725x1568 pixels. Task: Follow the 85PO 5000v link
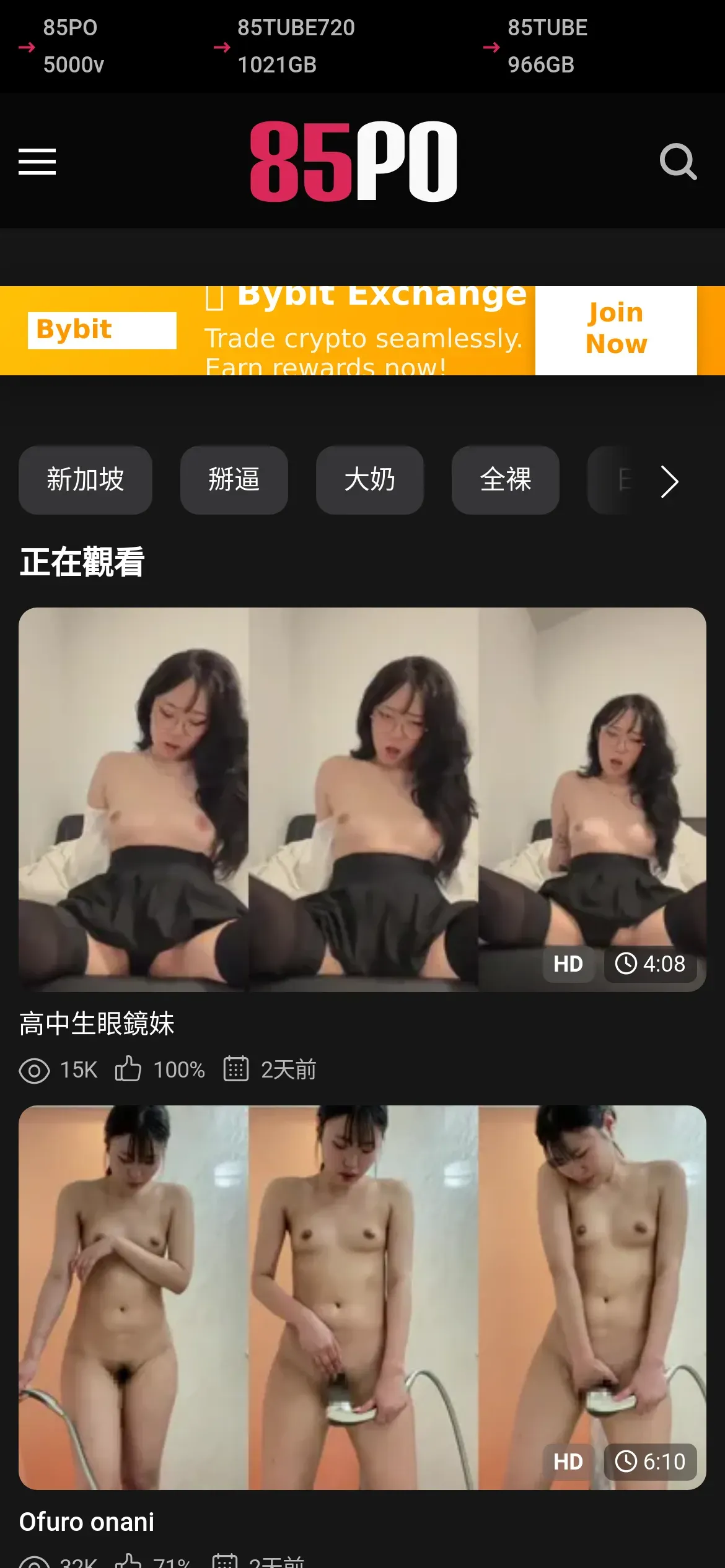(69, 46)
